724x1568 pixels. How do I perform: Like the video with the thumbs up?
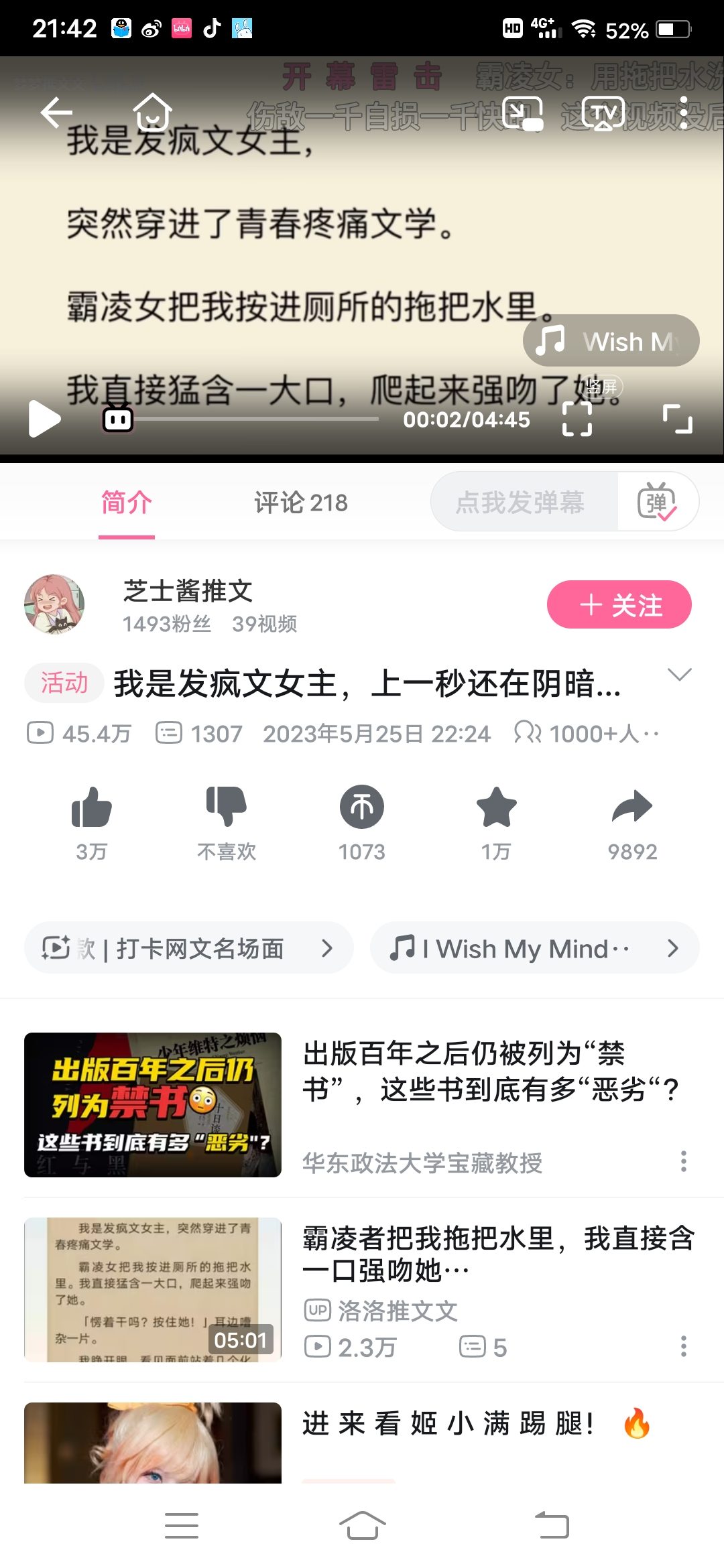click(x=91, y=824)
